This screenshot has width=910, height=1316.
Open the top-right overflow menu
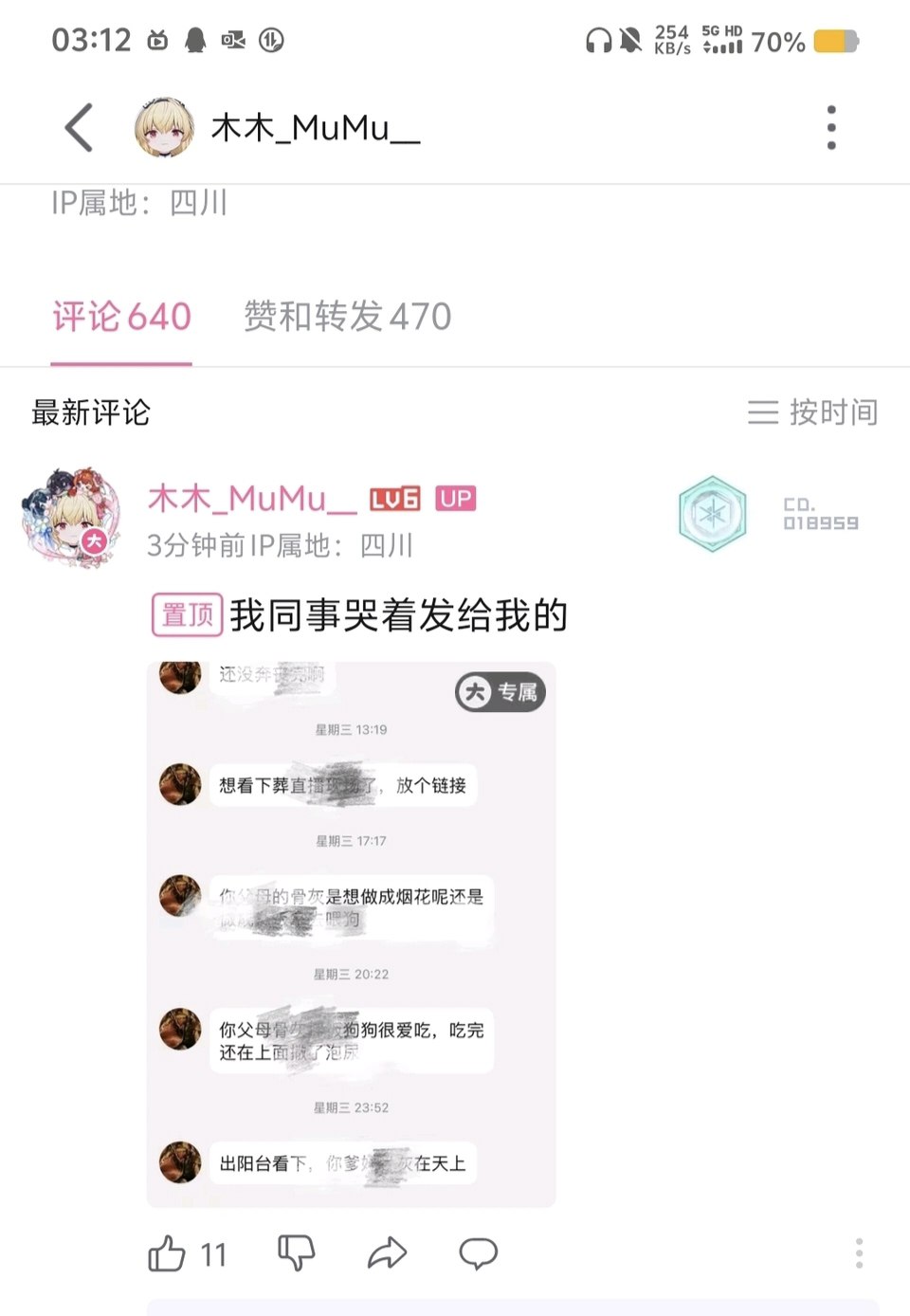click(x=831, y=128)
